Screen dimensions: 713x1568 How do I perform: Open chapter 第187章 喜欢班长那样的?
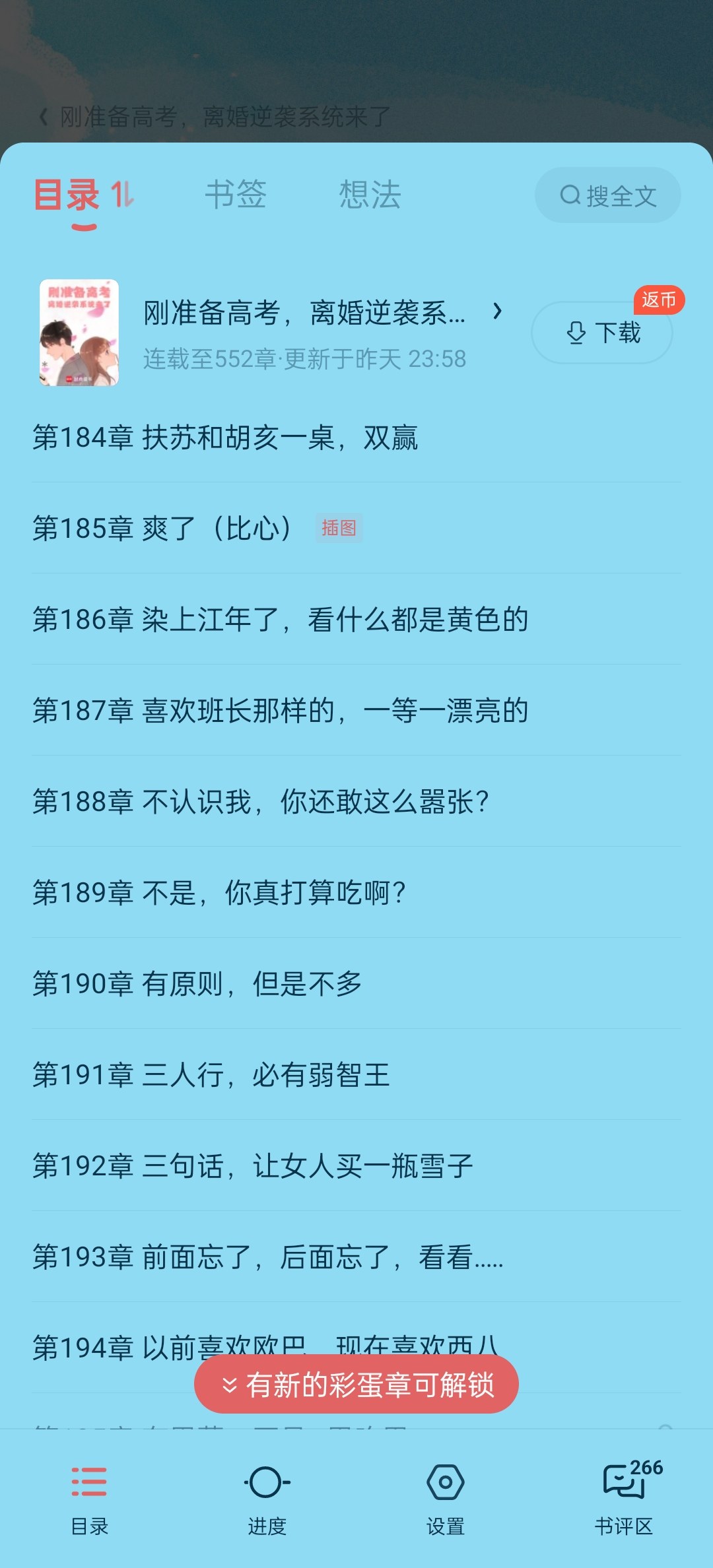(281, 711)
